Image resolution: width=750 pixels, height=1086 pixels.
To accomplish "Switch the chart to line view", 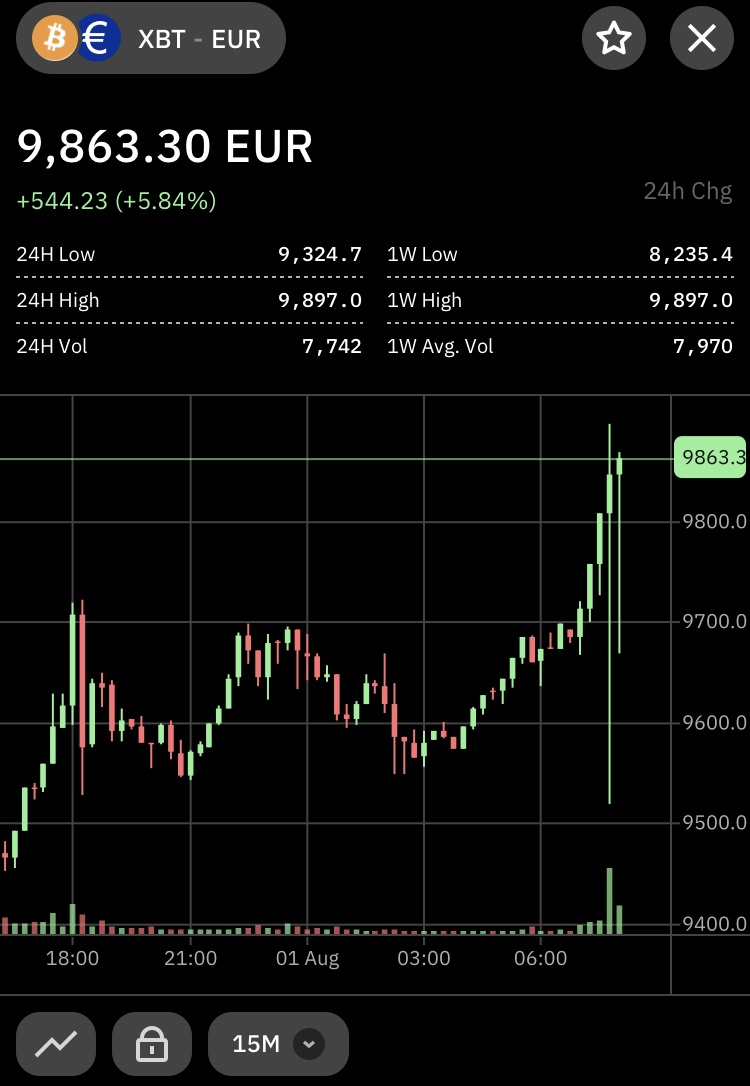I will [x=56, y=1044].
